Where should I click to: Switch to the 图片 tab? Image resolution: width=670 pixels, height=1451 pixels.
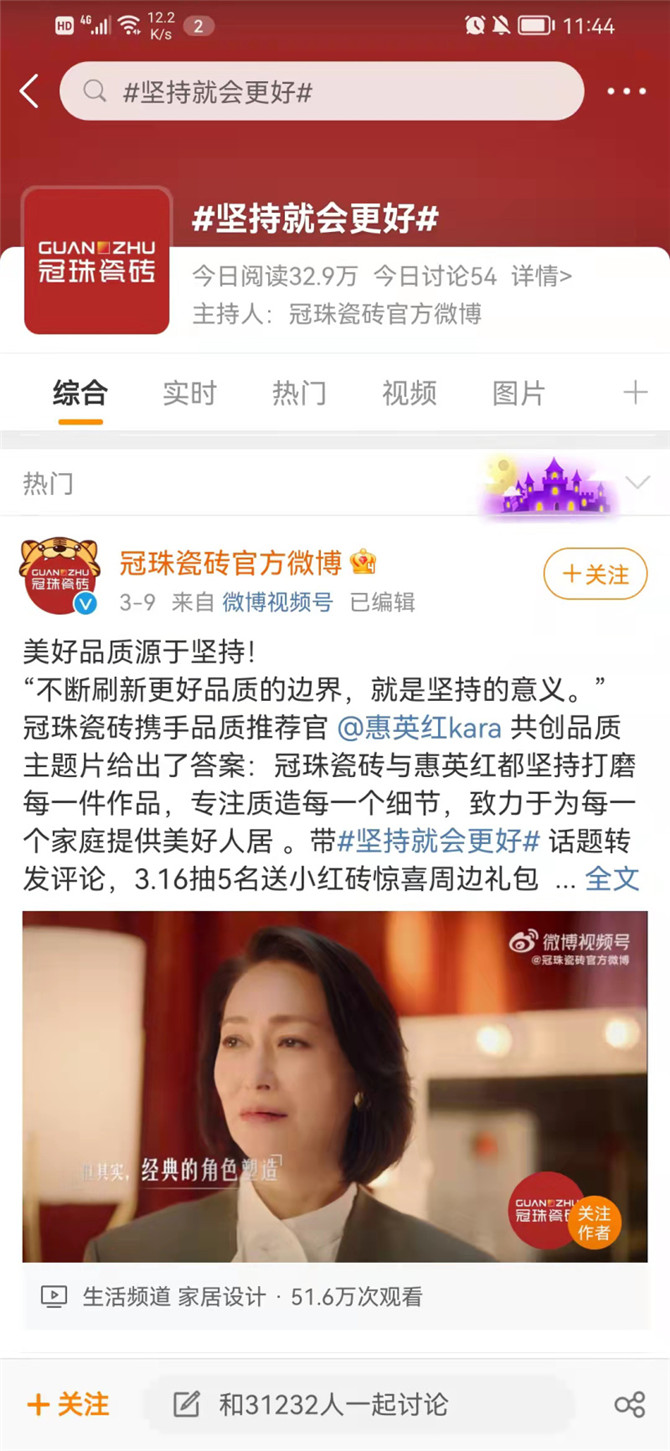pyautogui.click(x=519, y=393)
